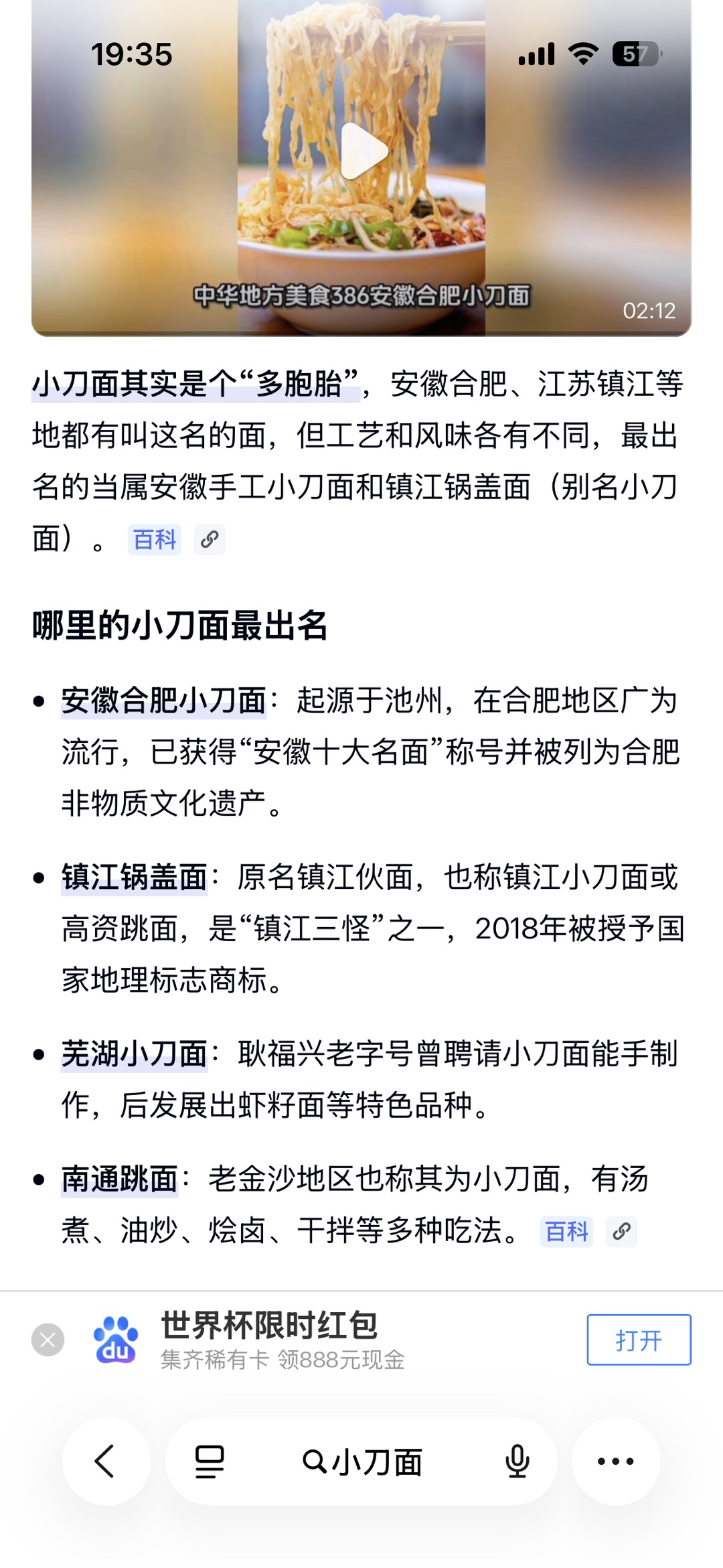Go back with the bottom arrow

(x=106, y=1461)
